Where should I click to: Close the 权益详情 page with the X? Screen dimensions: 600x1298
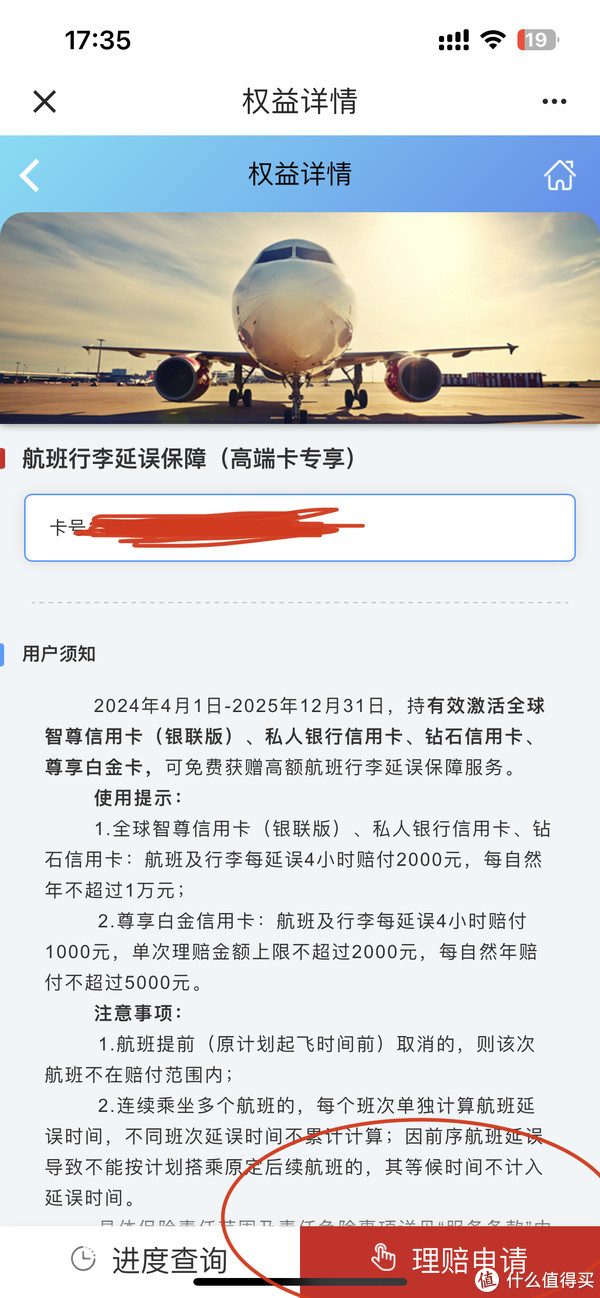45,101
